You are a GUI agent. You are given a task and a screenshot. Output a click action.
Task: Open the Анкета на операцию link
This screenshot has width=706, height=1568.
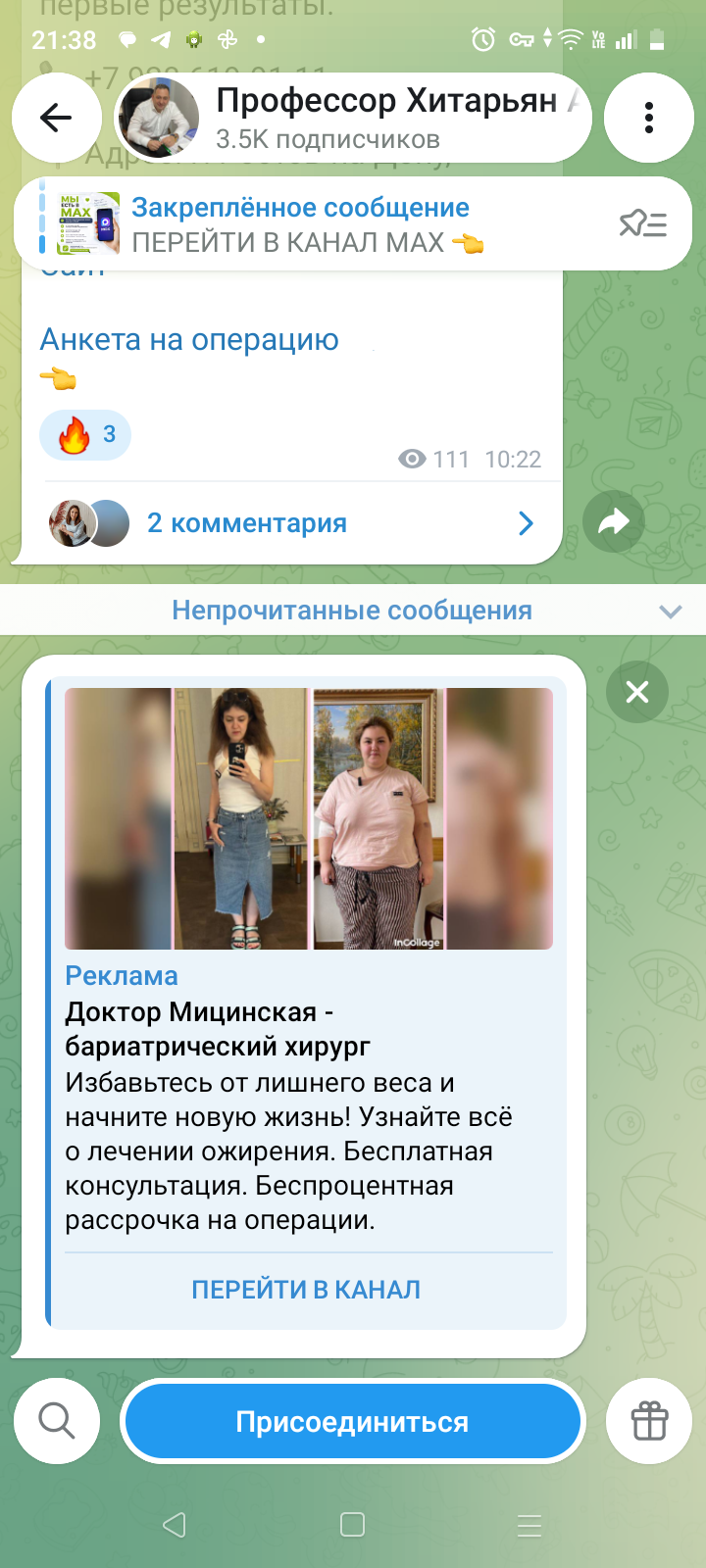pyautogui.click(x=189, y=340)
